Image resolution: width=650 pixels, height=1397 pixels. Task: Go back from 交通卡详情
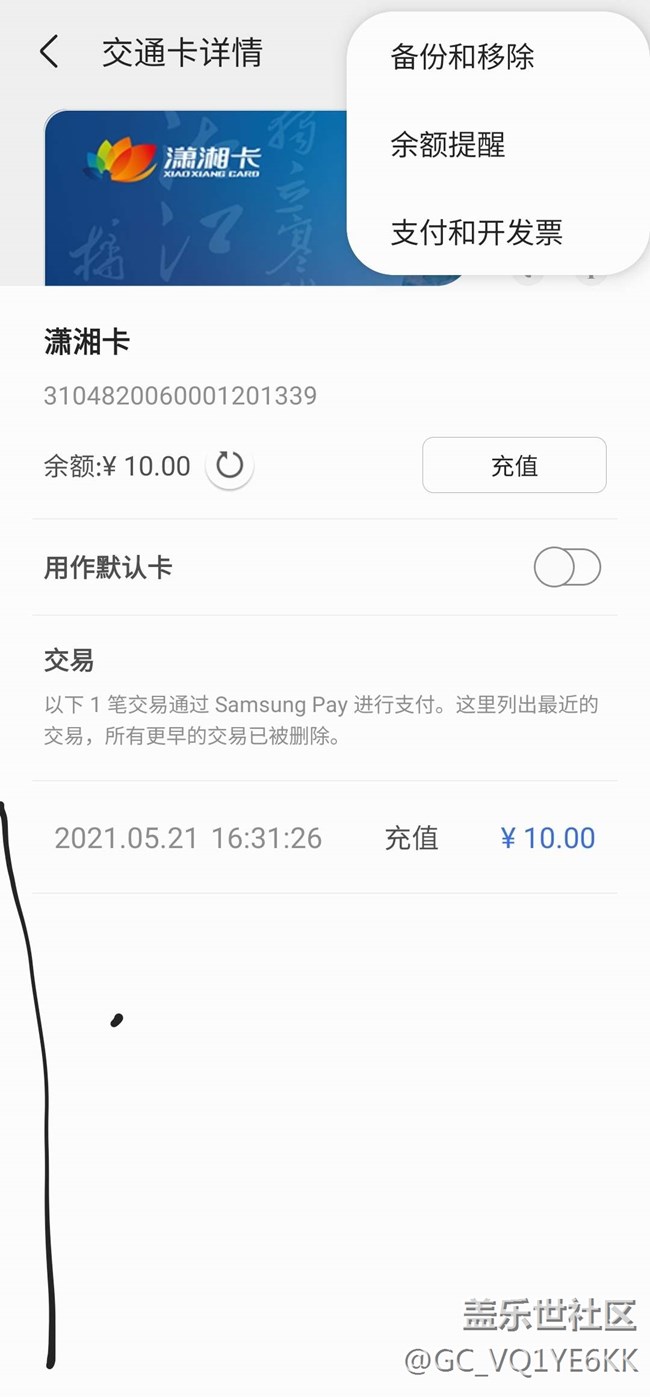48,52
